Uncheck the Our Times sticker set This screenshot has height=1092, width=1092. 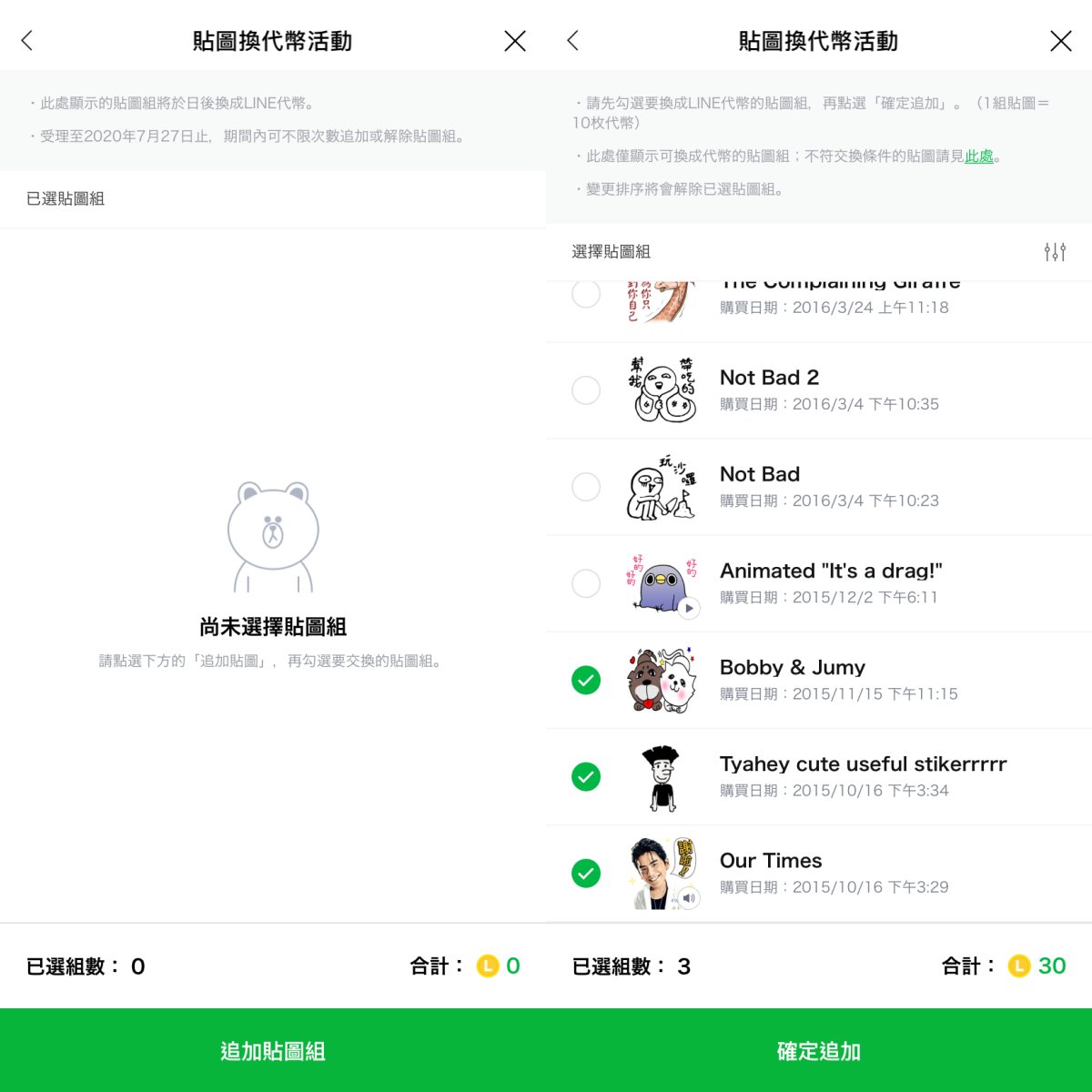click(586, 873)
